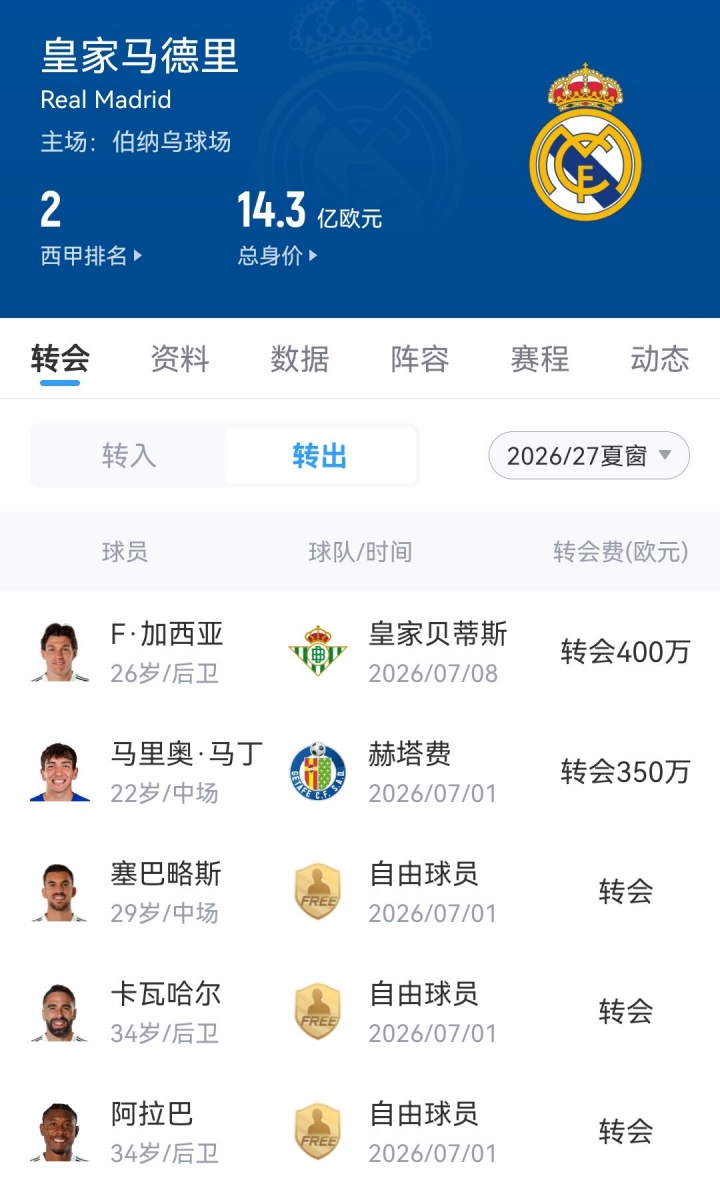Select the 动态 tab
The height and width of the screenshot is (1200, 720).
pos(660,358)
